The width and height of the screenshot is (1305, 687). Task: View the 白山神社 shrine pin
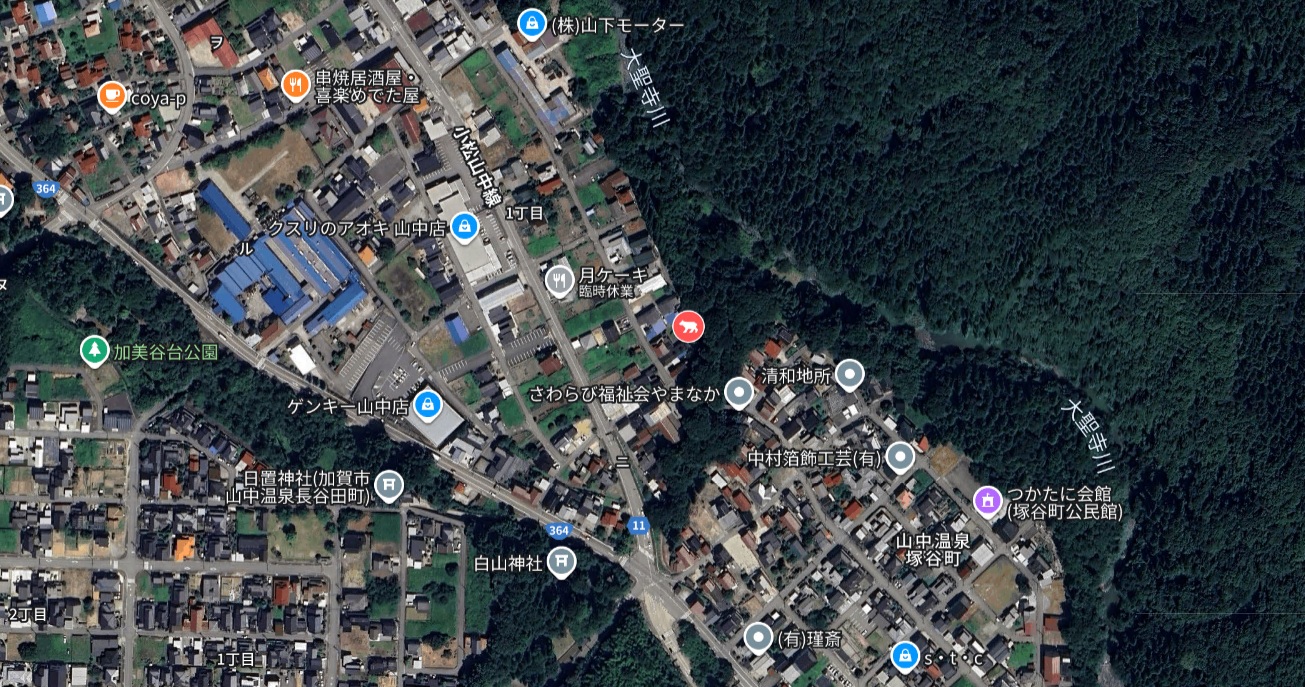pyautogui.click(x=562, y=562)
